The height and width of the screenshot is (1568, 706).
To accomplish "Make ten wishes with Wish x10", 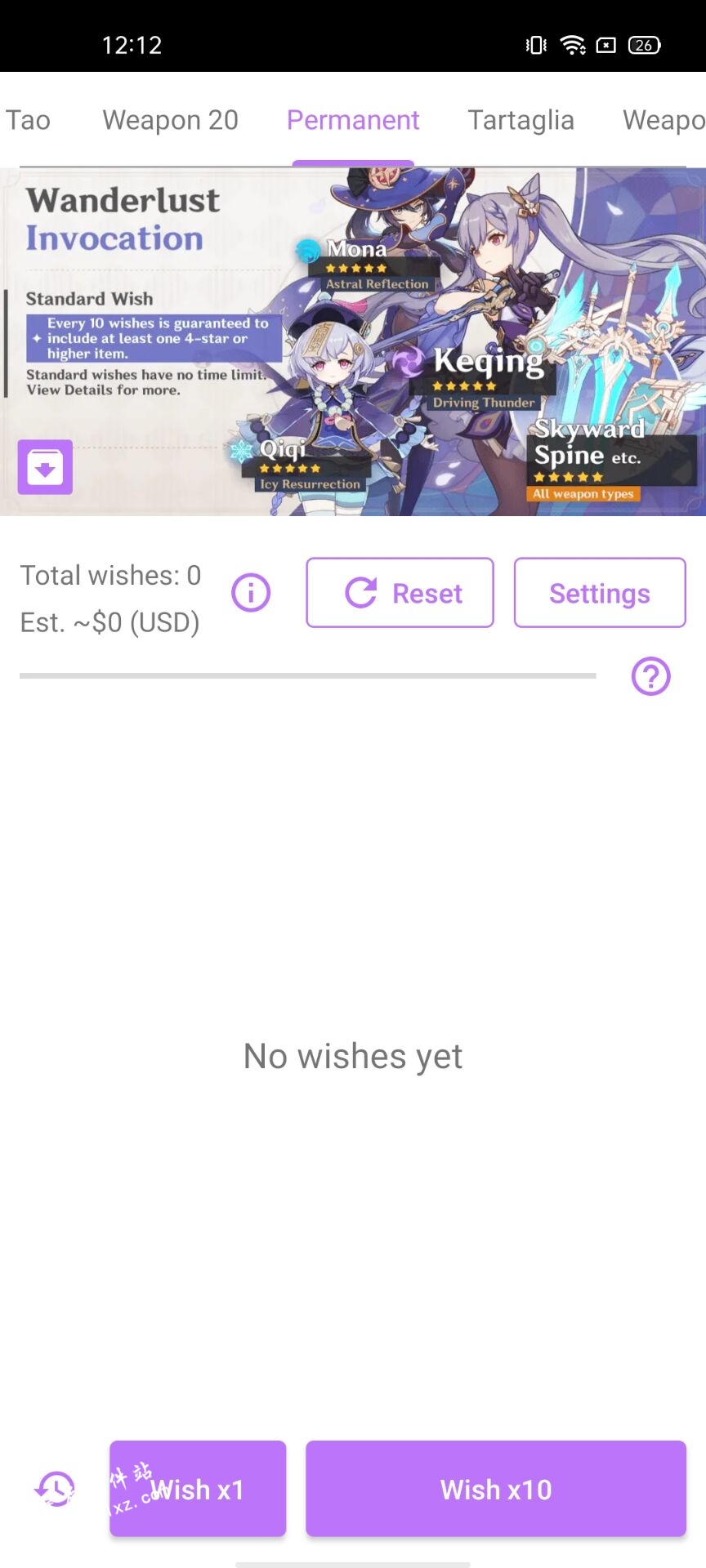I will (496, 1489).
